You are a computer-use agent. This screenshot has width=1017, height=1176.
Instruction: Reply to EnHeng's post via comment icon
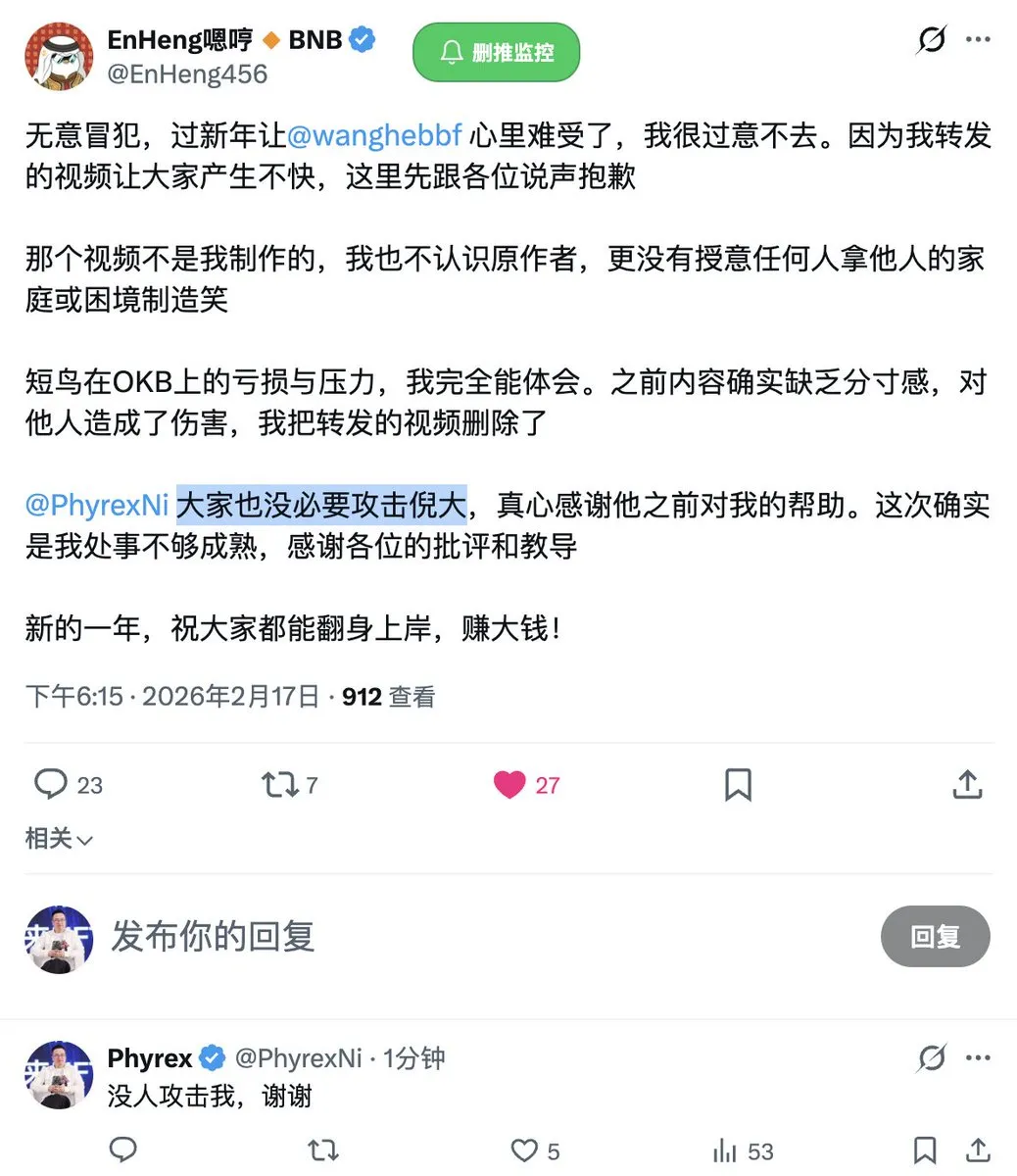click(x=51, y=784)
